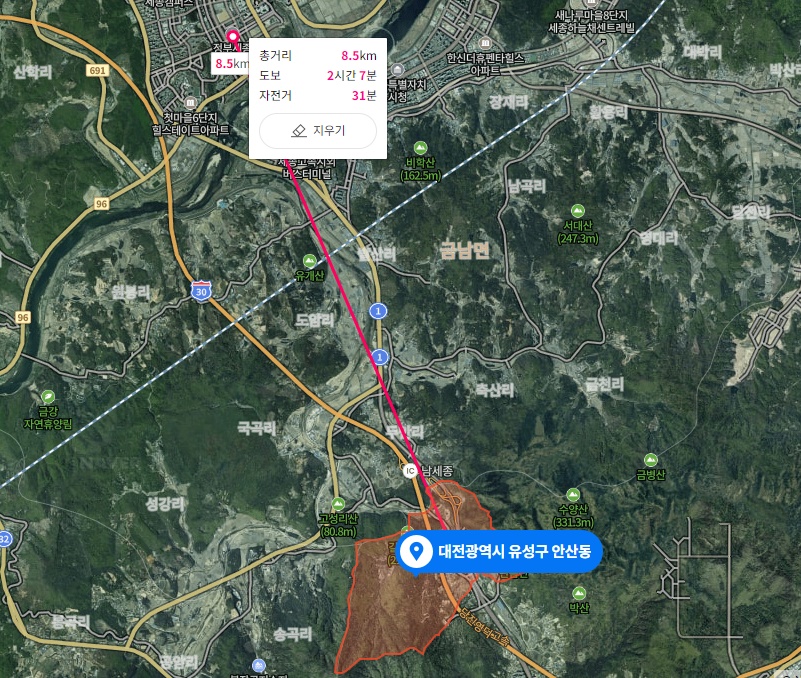This screenshot has width=801, height=678.
Task: Tap the pink distance endpoint pin
Action: click(233, 39)
